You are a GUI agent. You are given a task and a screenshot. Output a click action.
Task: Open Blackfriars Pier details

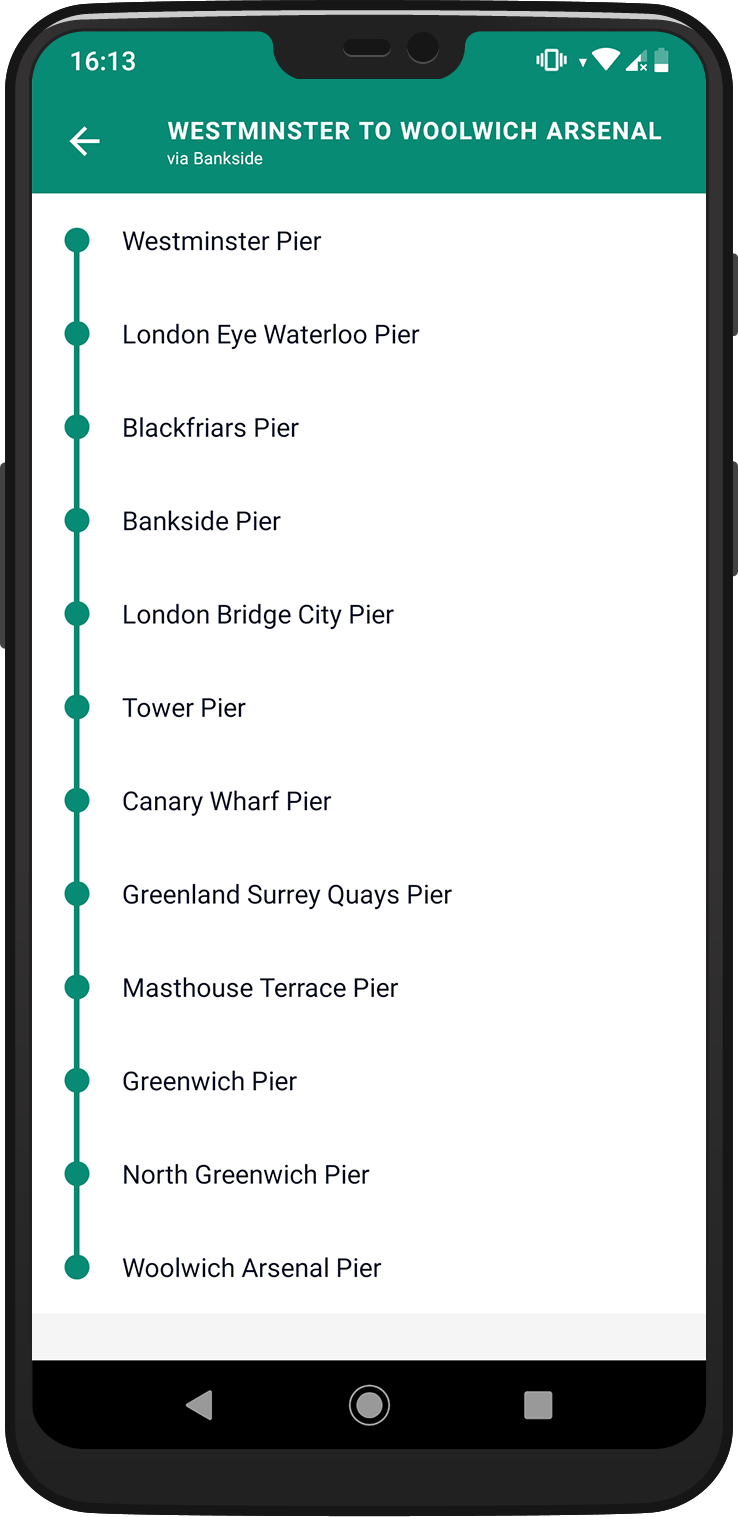369,427
